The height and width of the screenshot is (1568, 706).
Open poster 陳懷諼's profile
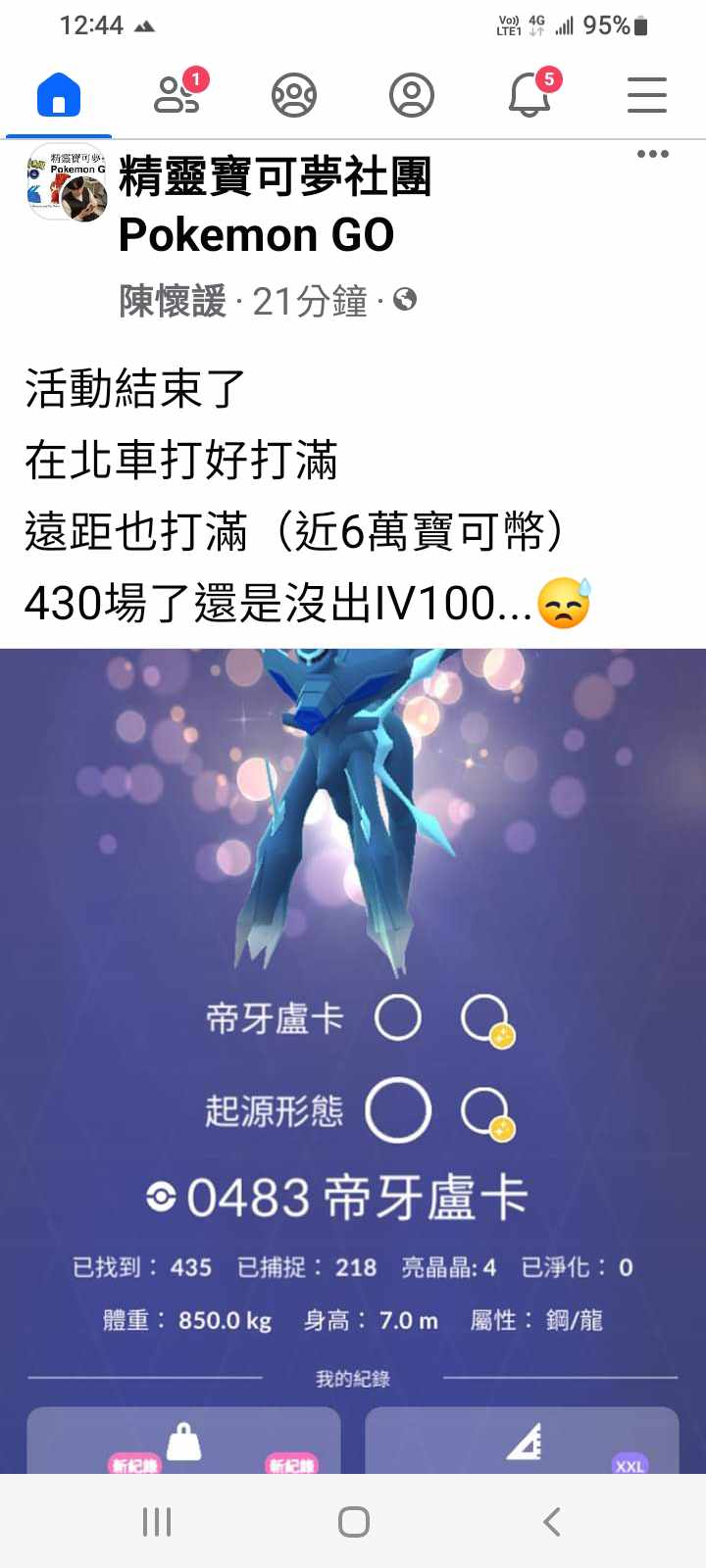click(173, 301)
